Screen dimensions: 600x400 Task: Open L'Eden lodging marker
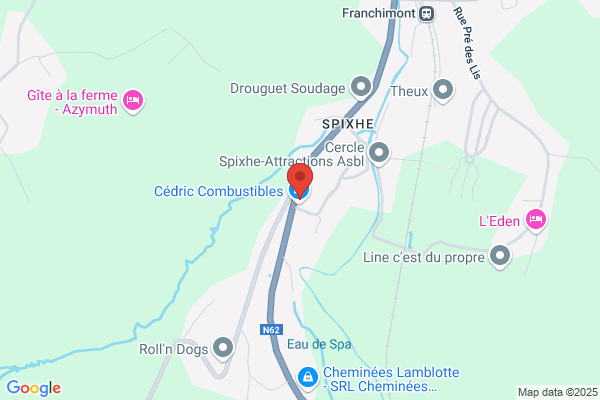536,220
